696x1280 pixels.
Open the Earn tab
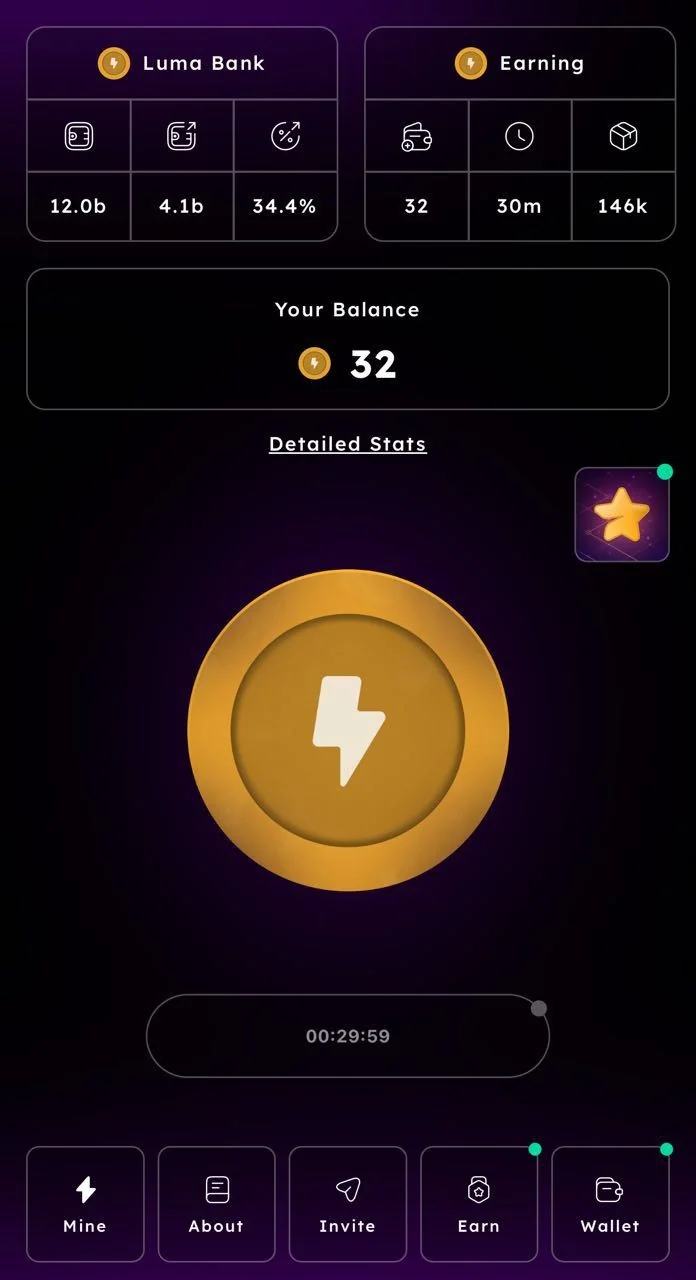479,1204
